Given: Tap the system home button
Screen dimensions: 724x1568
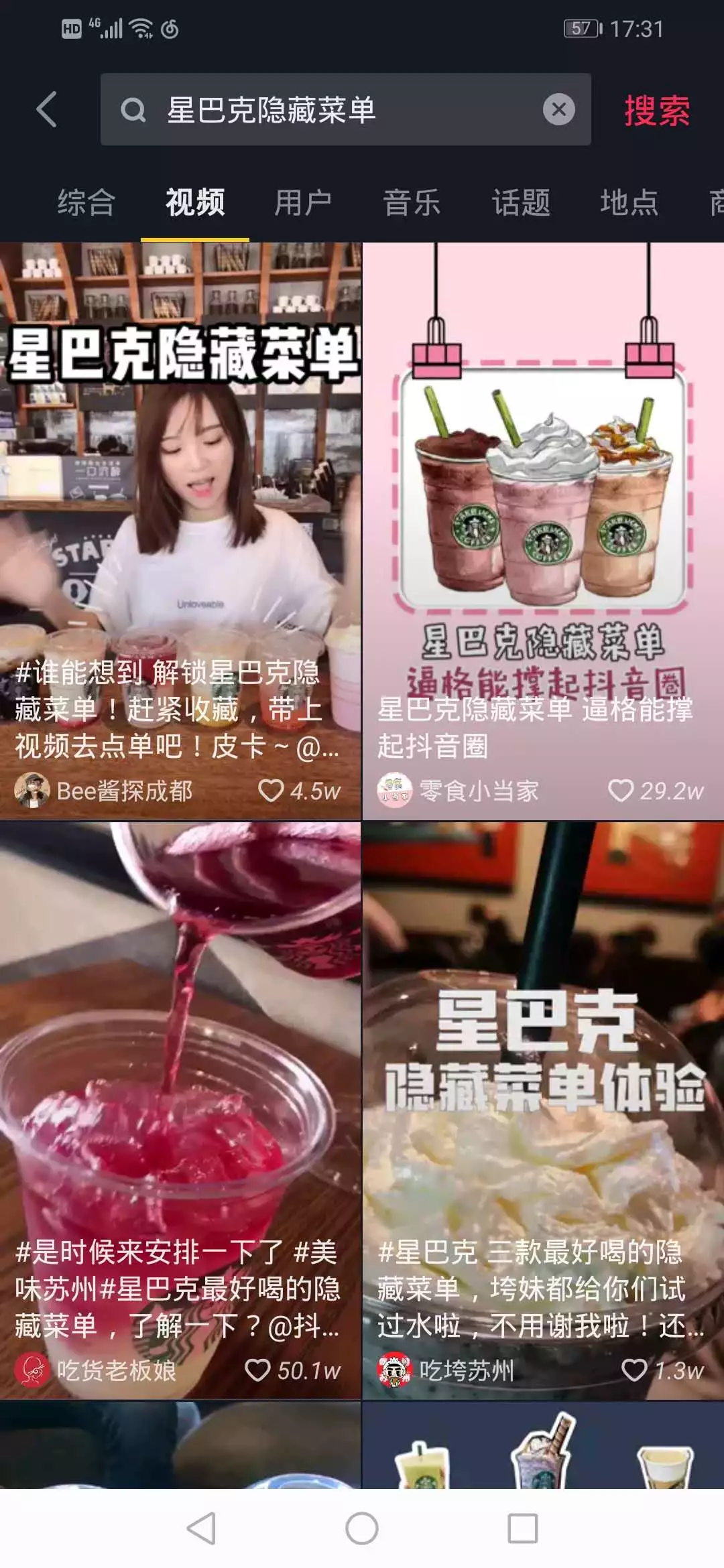Looking at the screenshot, I should (362, 1528).
